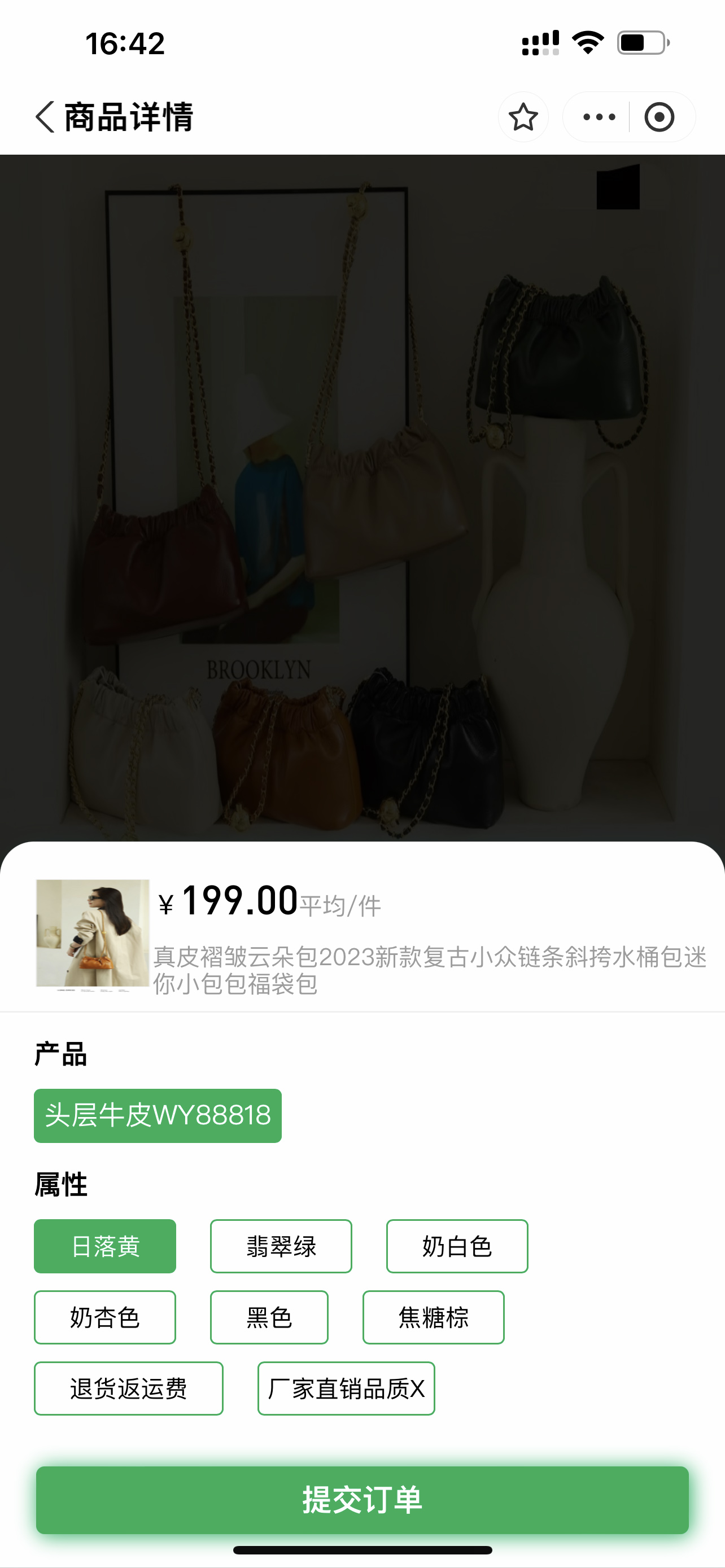
Task: Close the mini program via circle icon
Action: tap(660, 117)
